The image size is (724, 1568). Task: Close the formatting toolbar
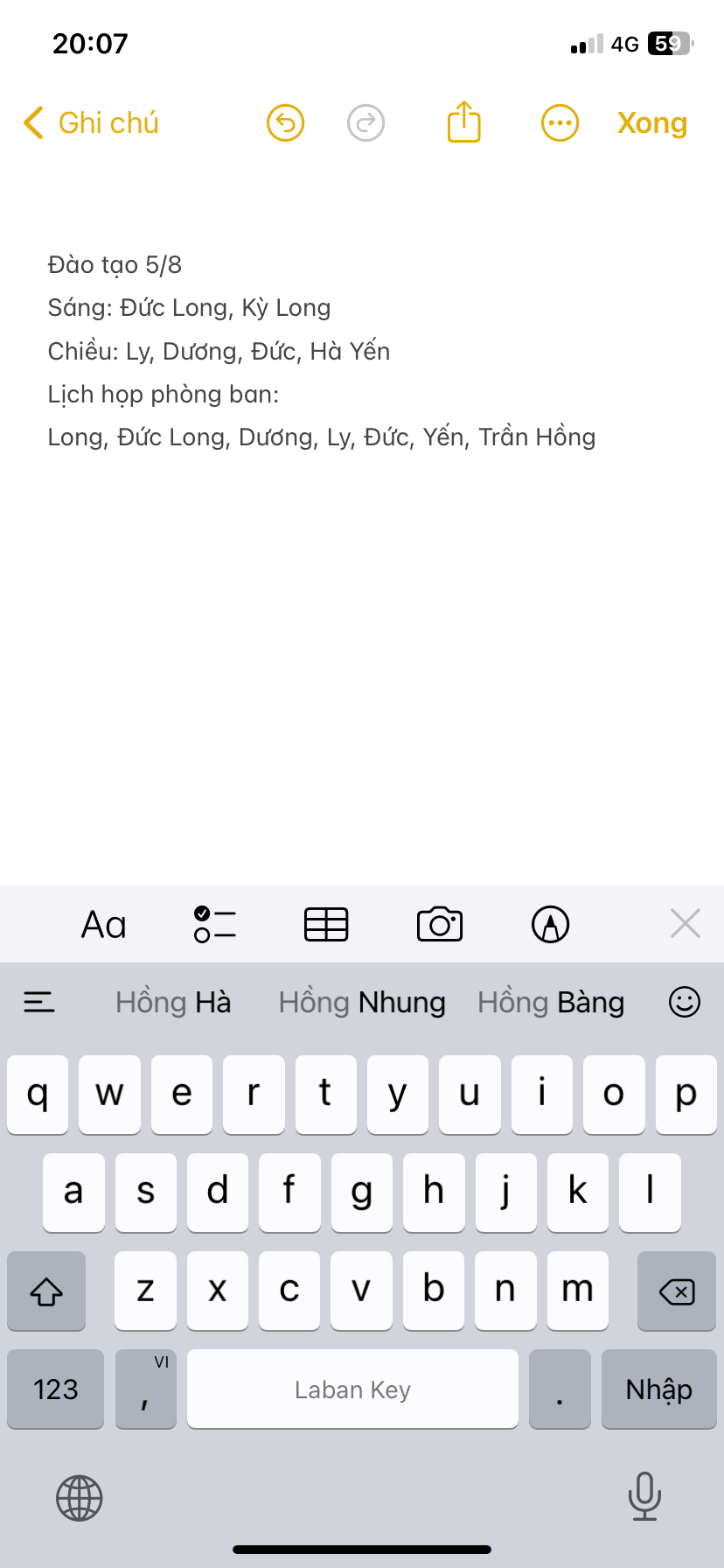[685, 923]
